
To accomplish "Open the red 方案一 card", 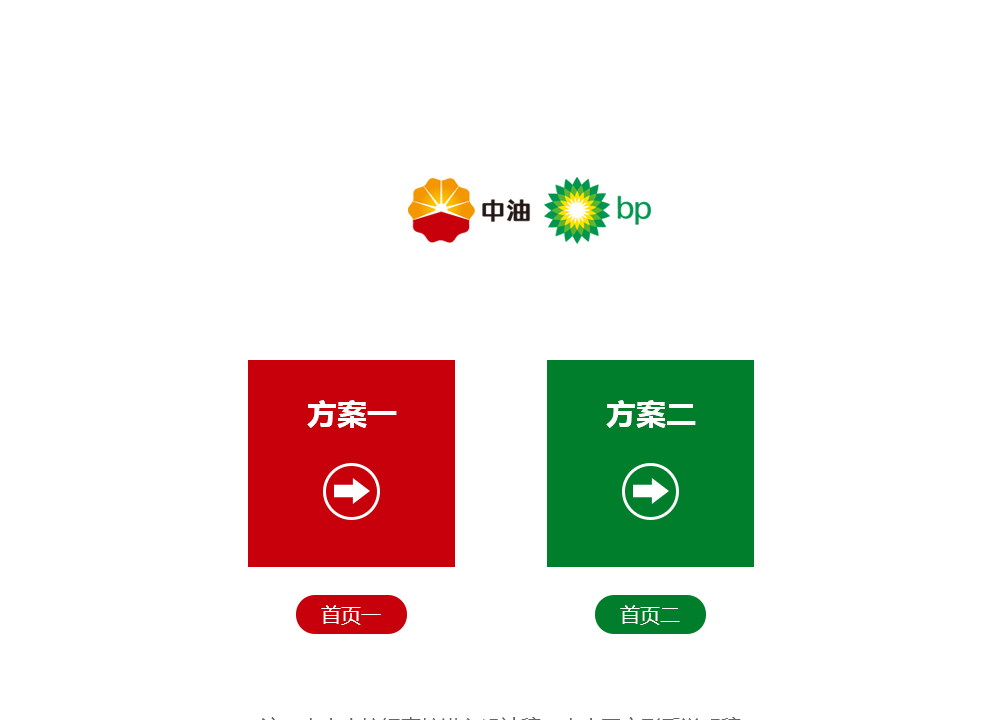I will pyautogui.click(x=351, y=463).
